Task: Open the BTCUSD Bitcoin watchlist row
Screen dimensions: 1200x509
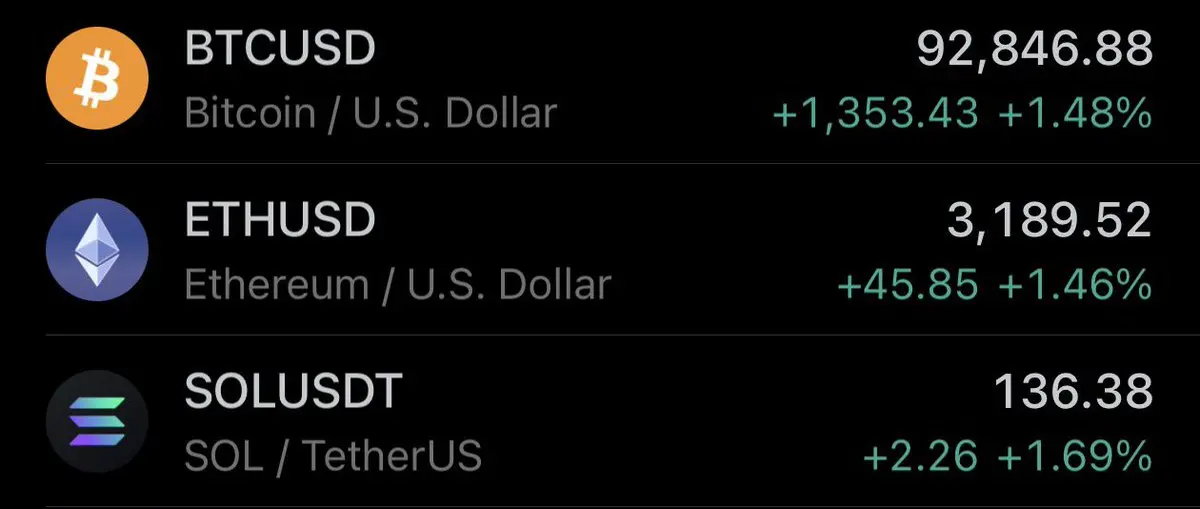Action: click(600, 80)
